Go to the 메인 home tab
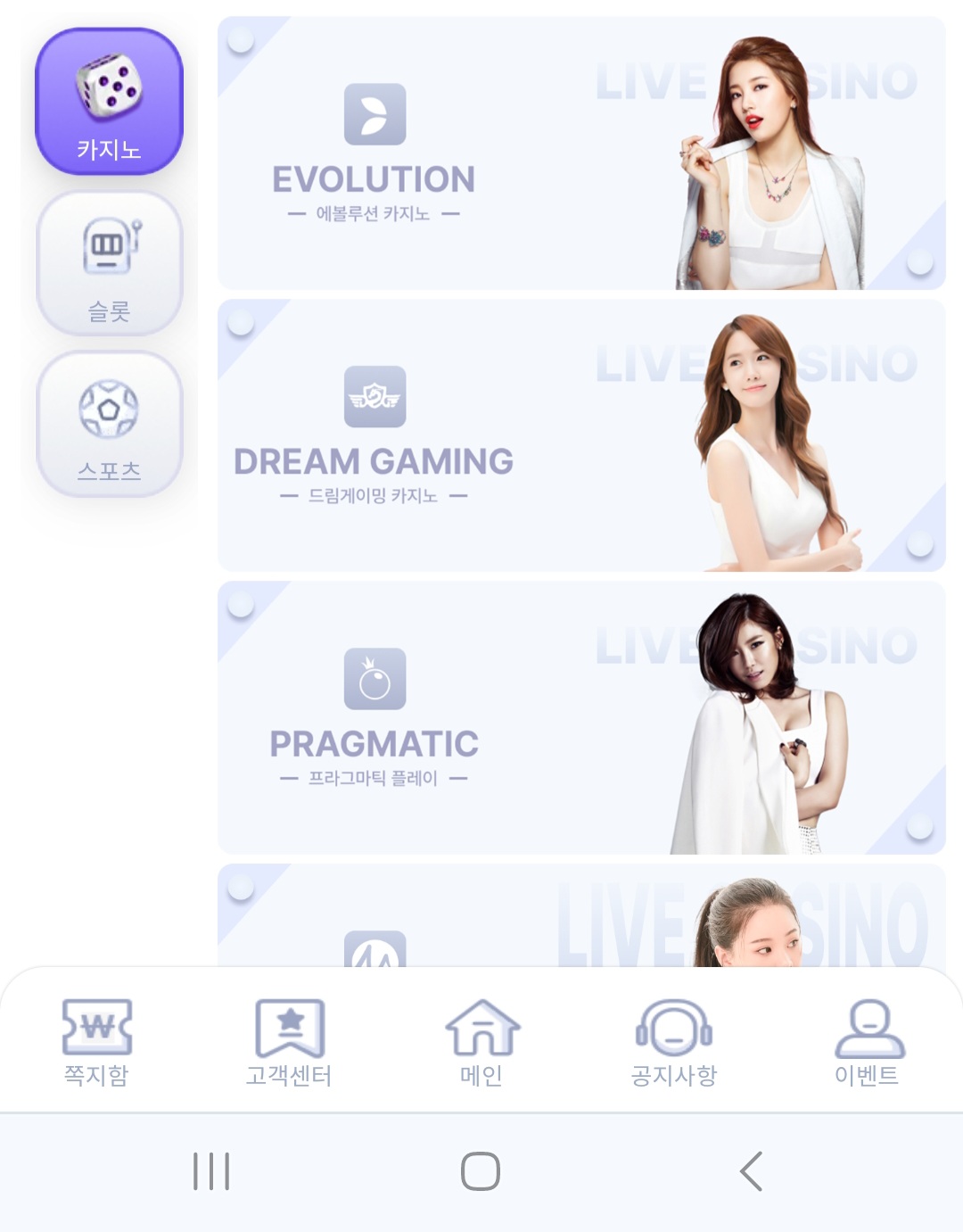The image size is (963, 1232). coord(481,1042)
